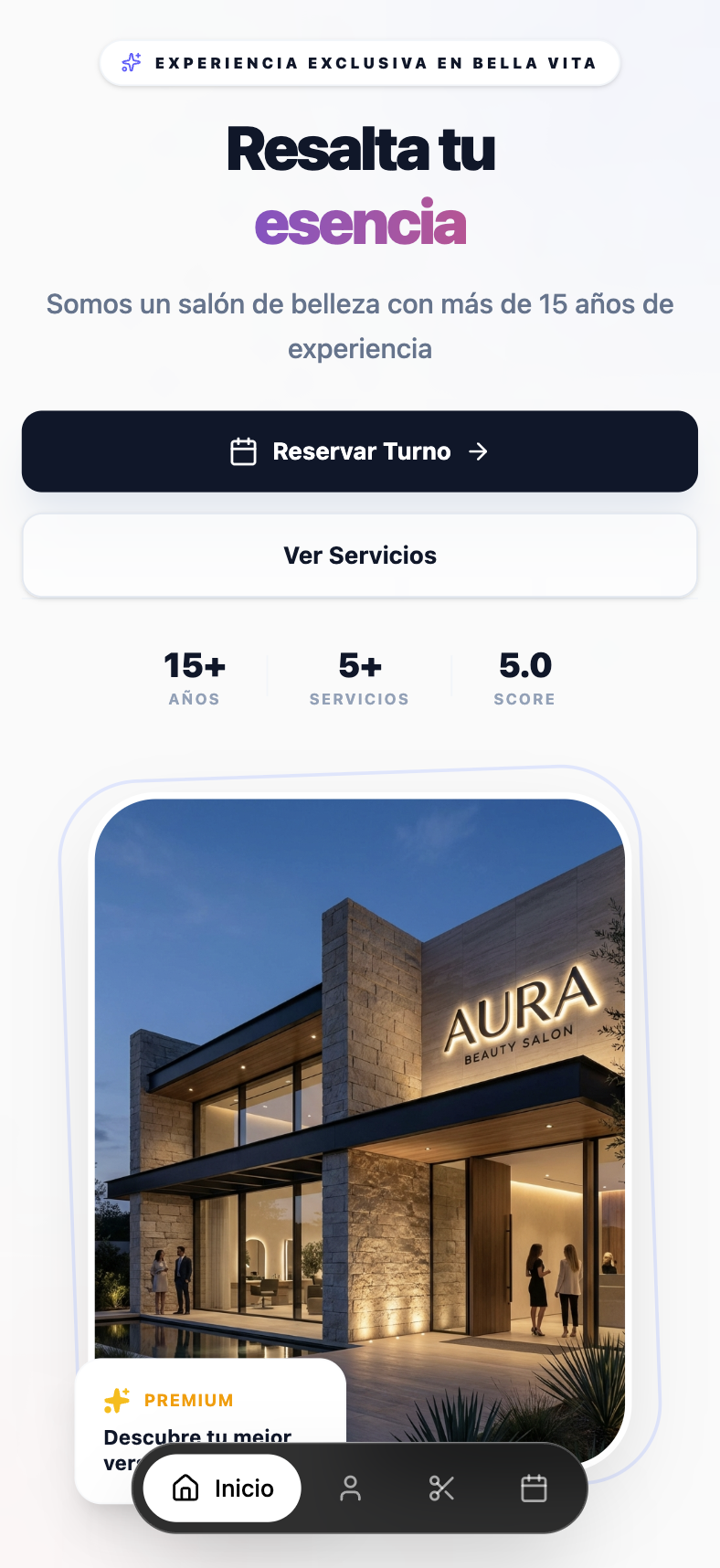Image resolution: width=720 pixels, height=1568 pixels.
Task: Switch to the Inicio tab
Action: [219, 1488]
